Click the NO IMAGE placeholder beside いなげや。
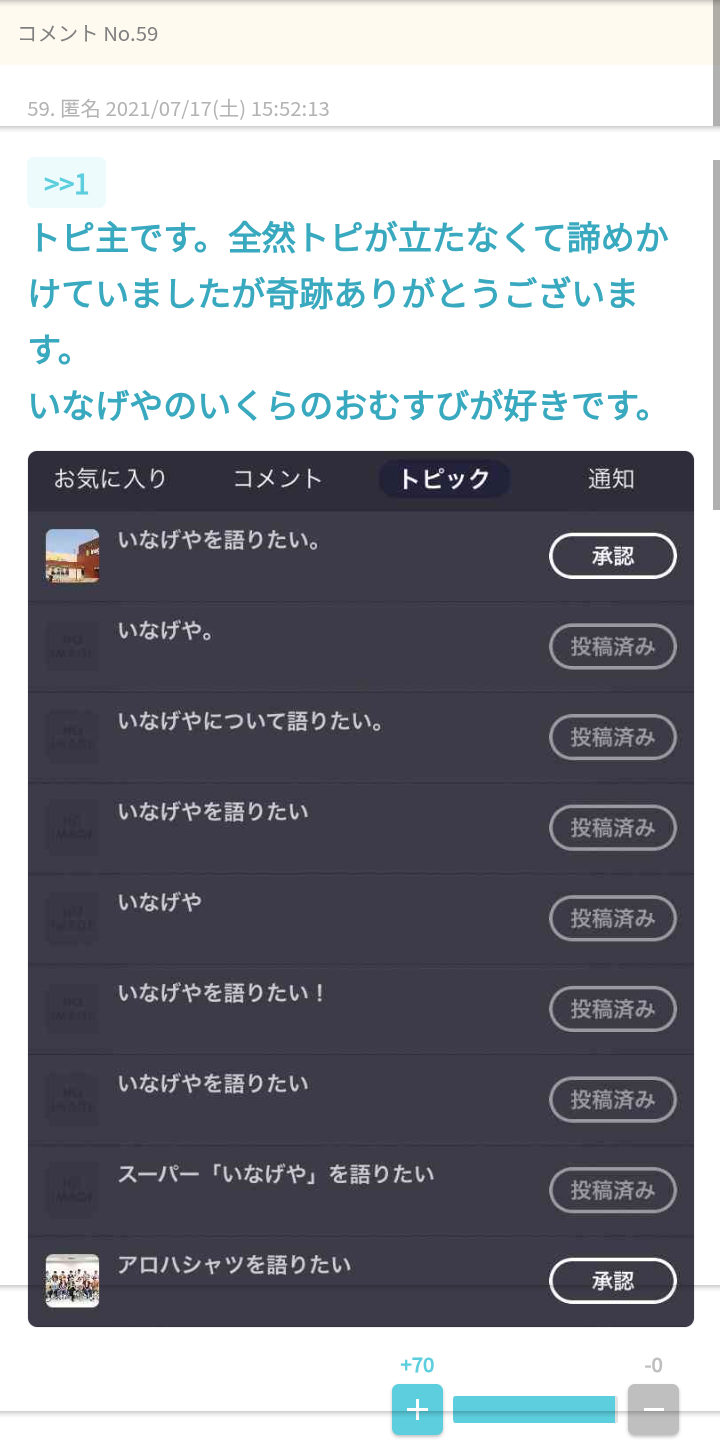The height and width of the screenshot is (1440, 720). pos(71,646)
